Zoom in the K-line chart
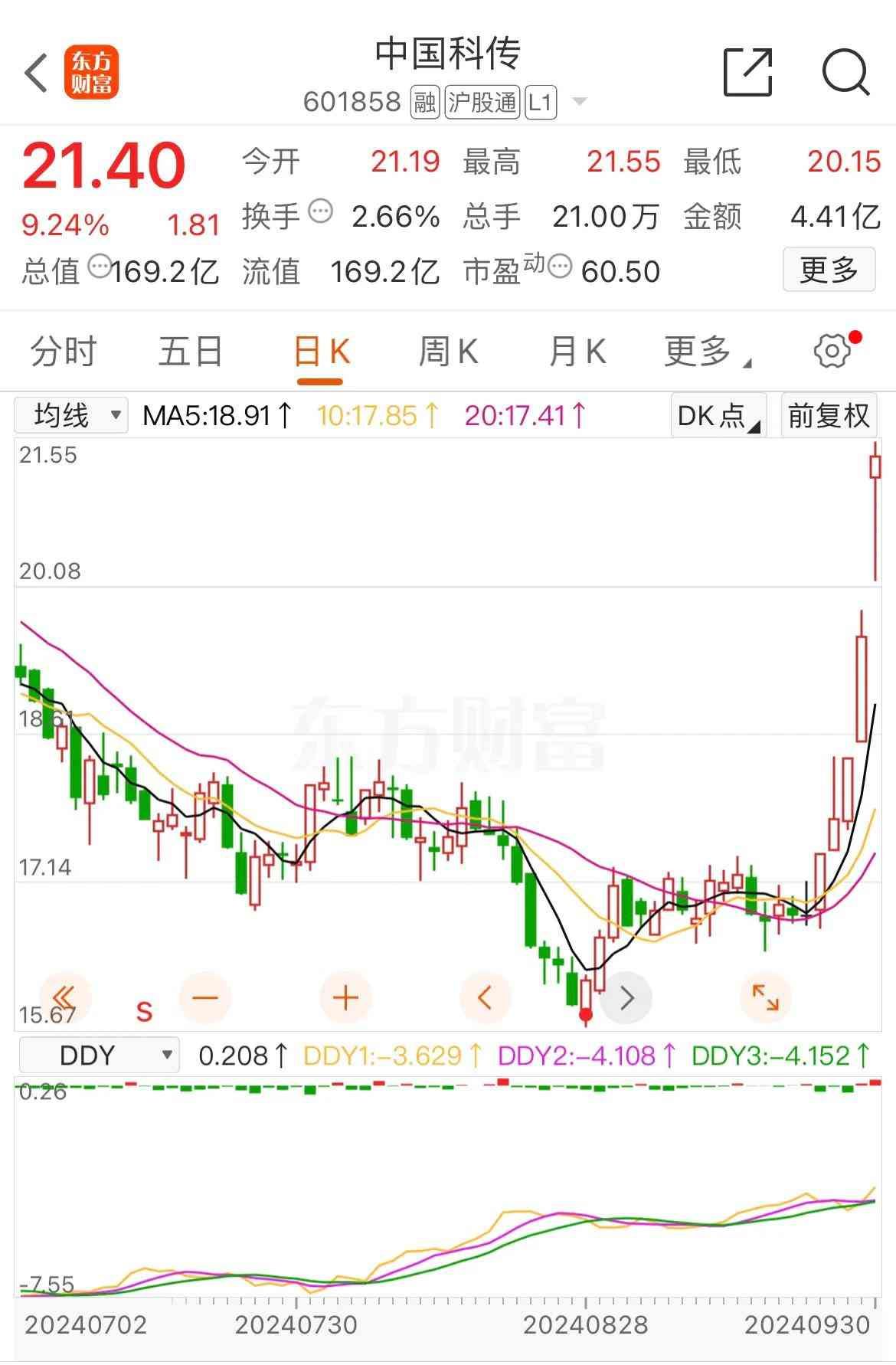Image resolution: width=896 pixels, height=1365 pixels. pyautogui.click(x=345, y=997)
